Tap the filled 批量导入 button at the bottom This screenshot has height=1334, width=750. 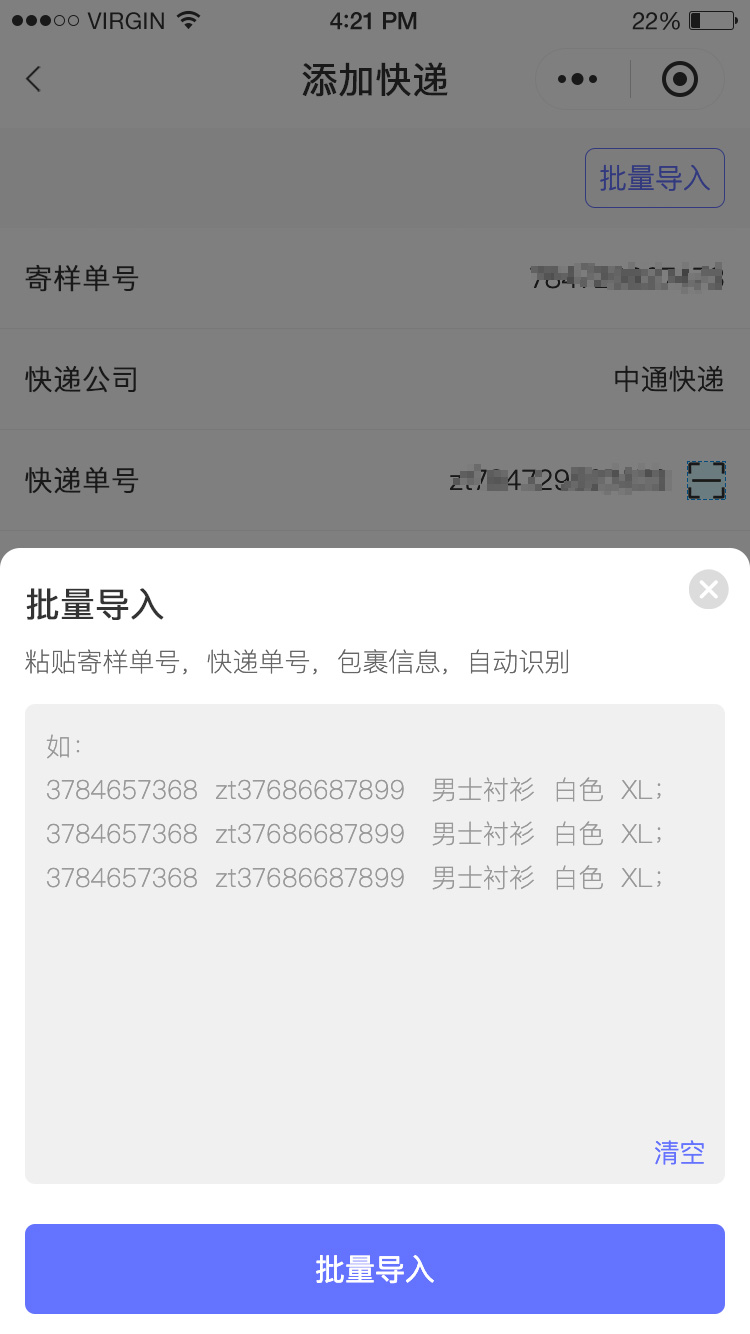(375, 1269)
